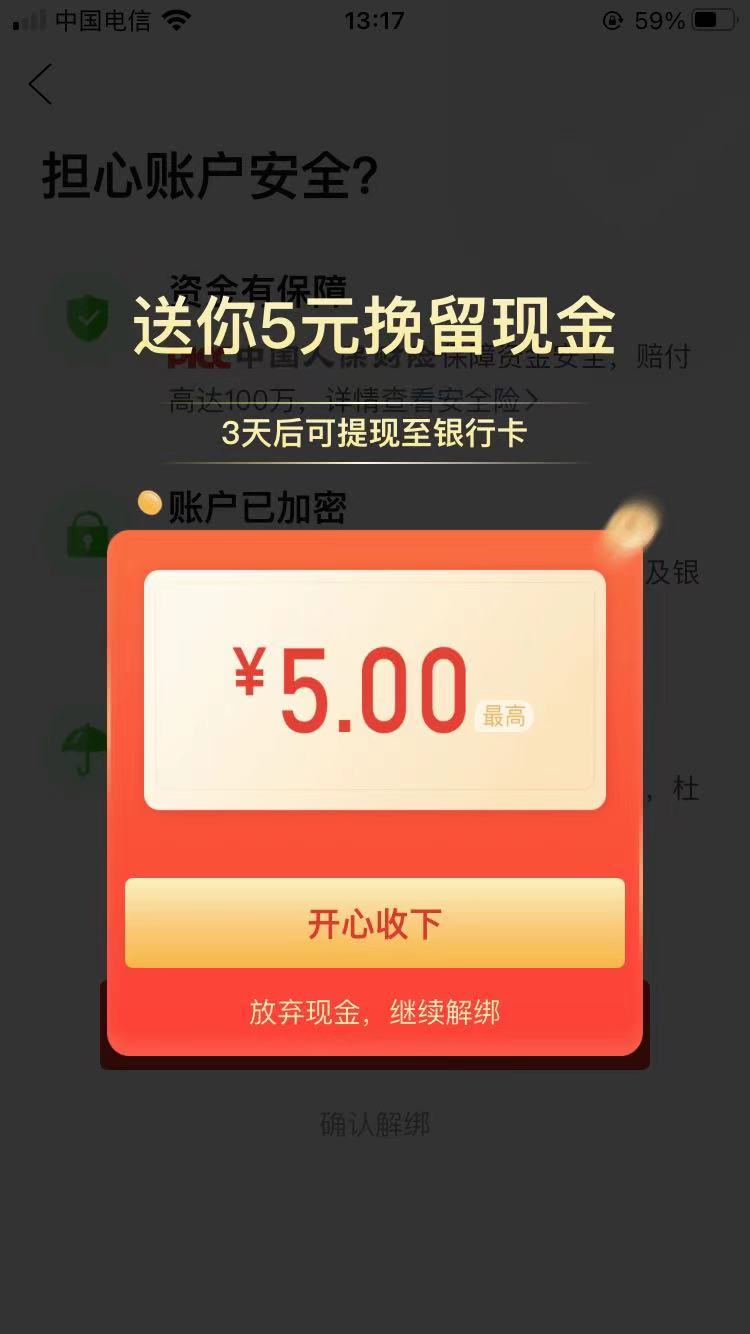Tap the 13:17 clock in status bar
Screen dimensions: 750x1334
coord(375,18)
